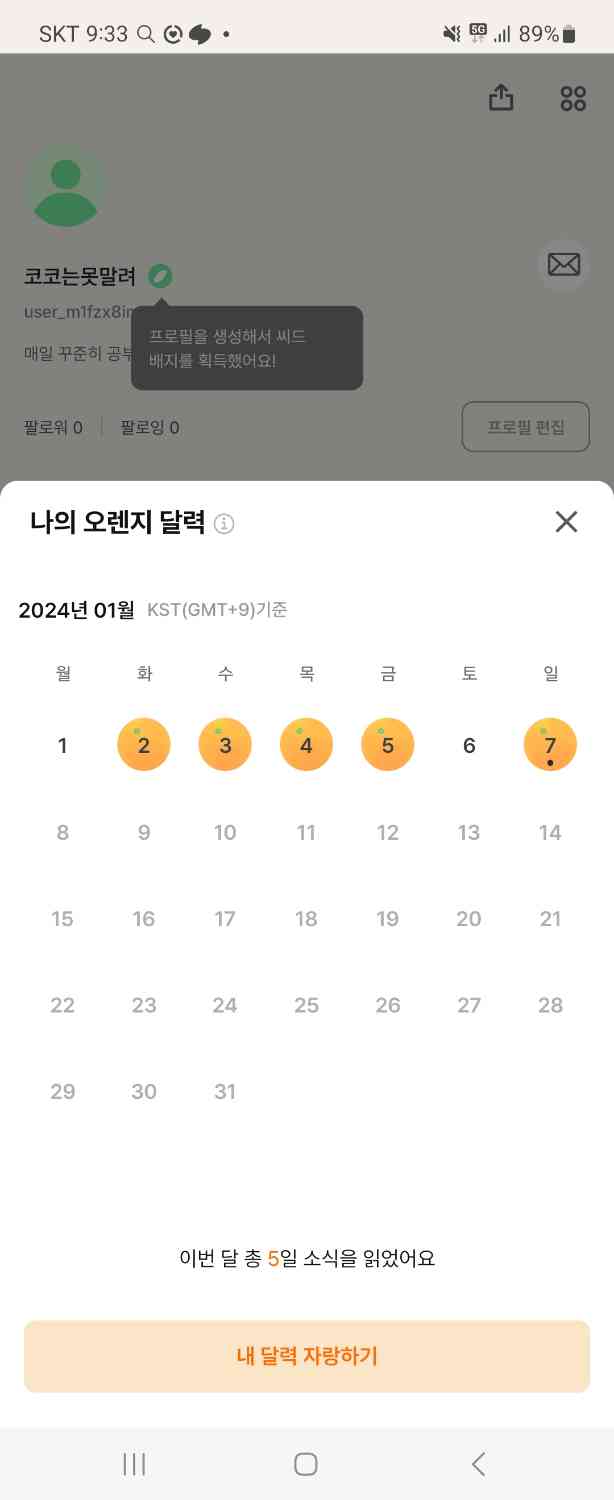This screenshot has height=1500, width=614.
Task: Open recent apps from navigation bar
Action: click(134, 1464)
